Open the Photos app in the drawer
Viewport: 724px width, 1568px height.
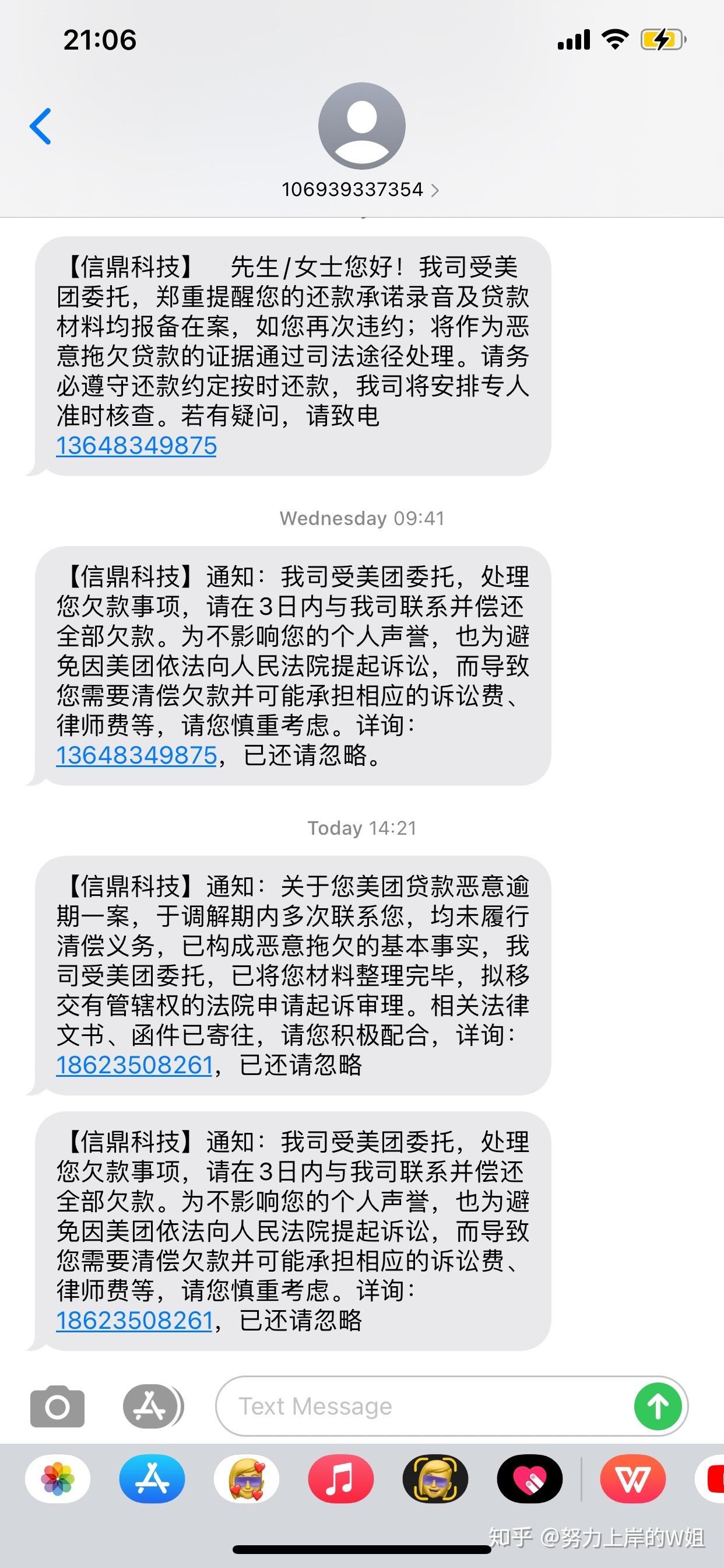pyautogui.click(x=58, y=1479)
